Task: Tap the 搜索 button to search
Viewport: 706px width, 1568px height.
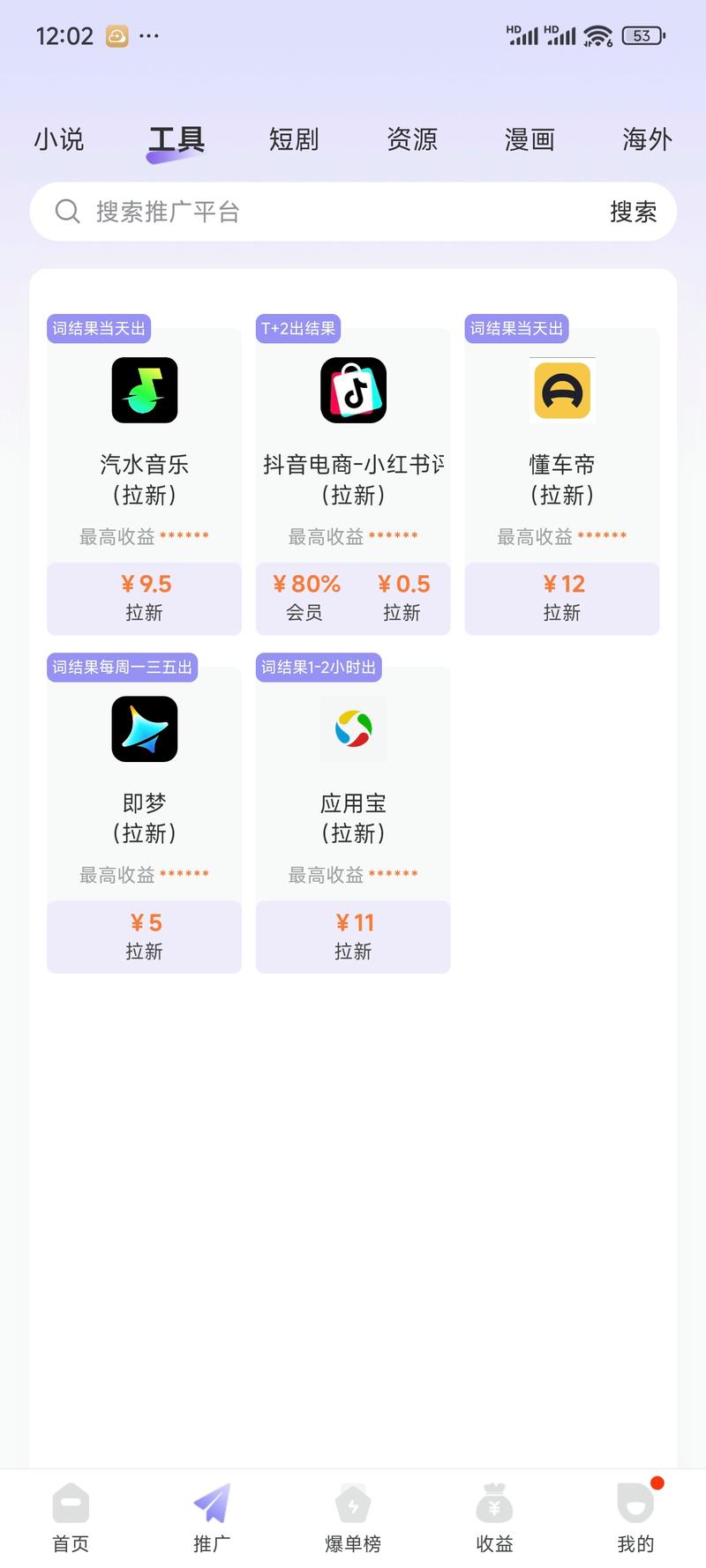Action: [x=633, y=212]
